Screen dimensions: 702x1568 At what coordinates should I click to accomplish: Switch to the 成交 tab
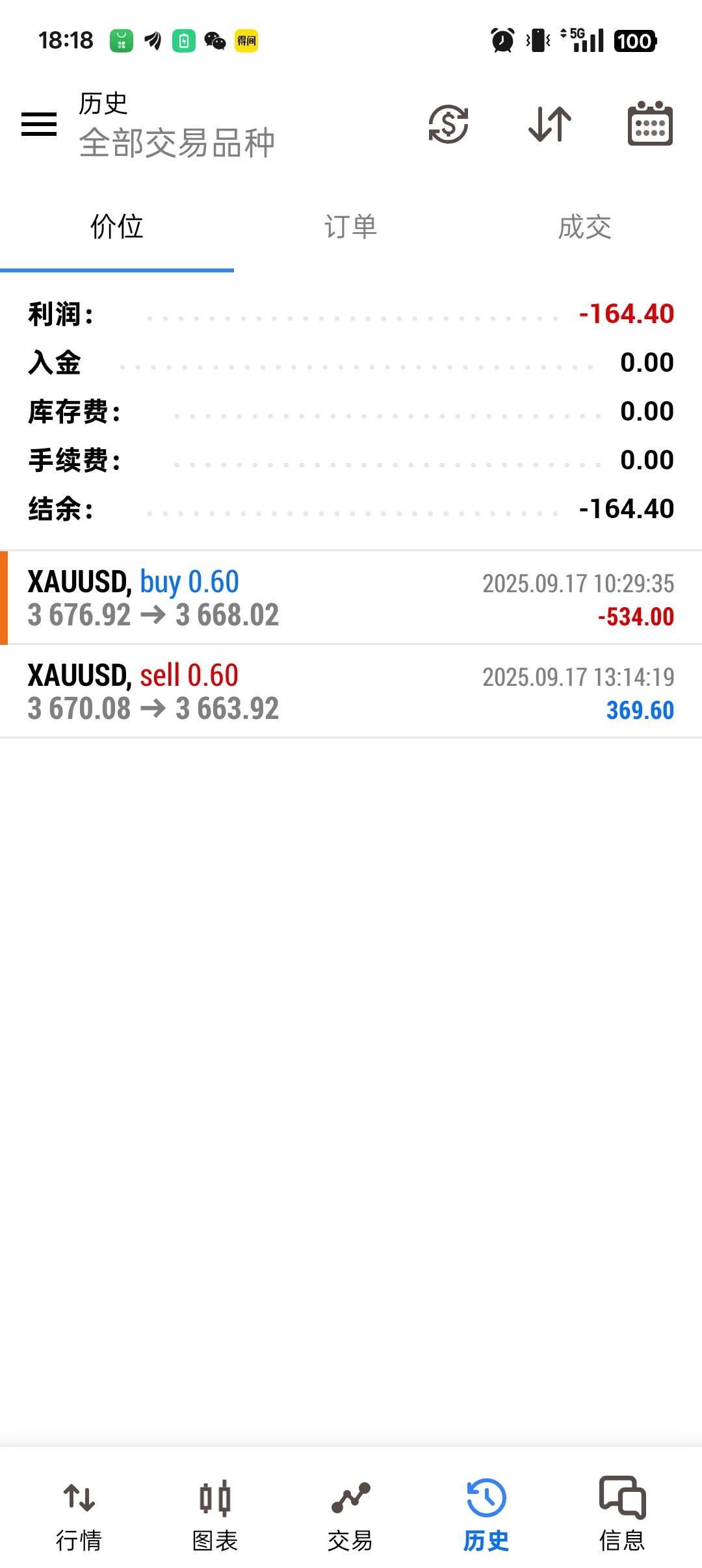click(x=585, y=227)
